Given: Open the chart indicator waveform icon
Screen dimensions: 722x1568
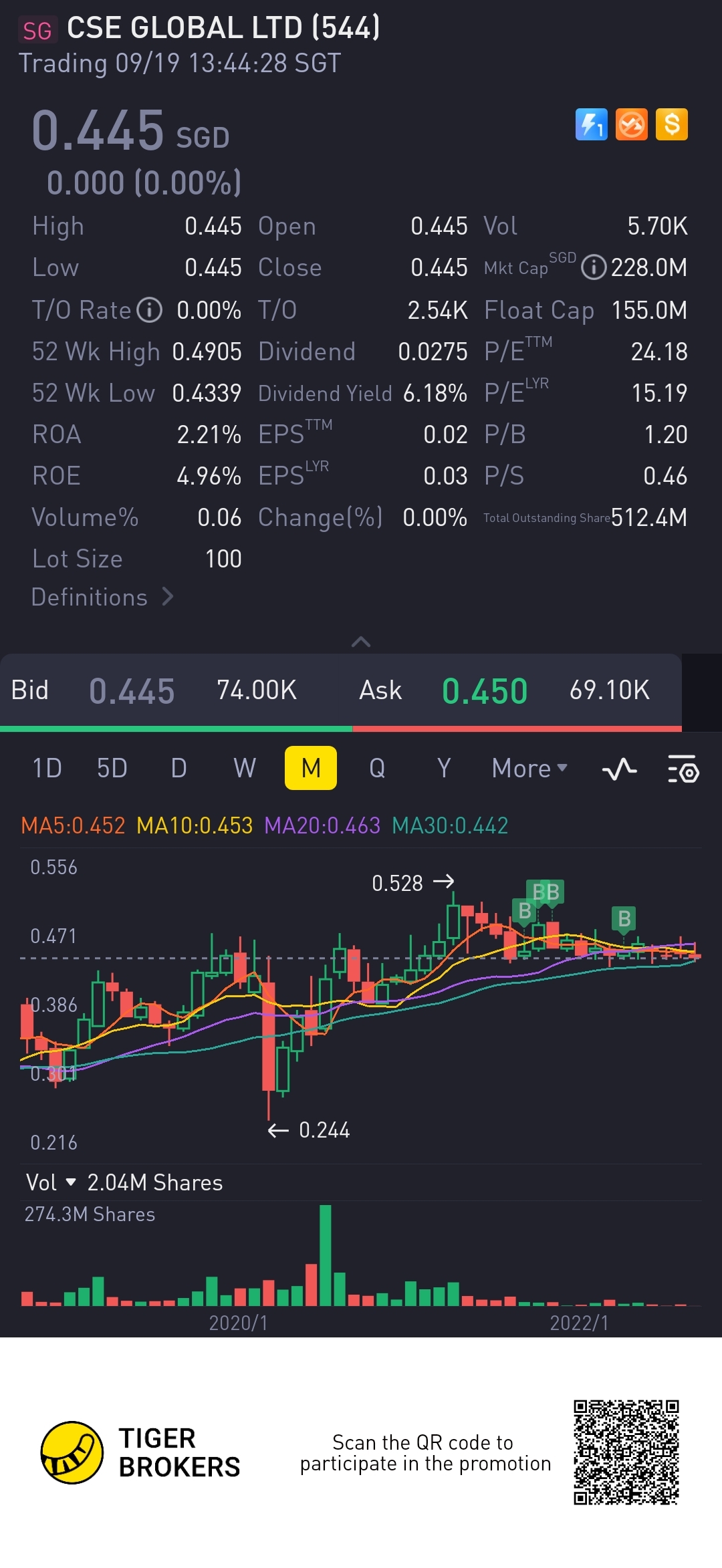Looking at the screenshot, I should coord(619,769).
